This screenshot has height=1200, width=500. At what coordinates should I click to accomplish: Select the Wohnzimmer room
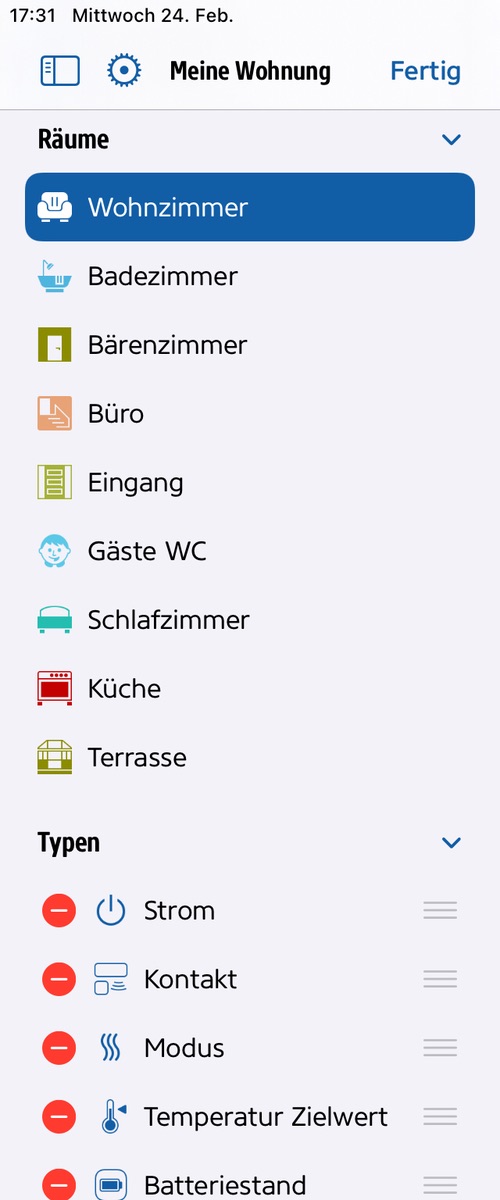coord(250,207)
